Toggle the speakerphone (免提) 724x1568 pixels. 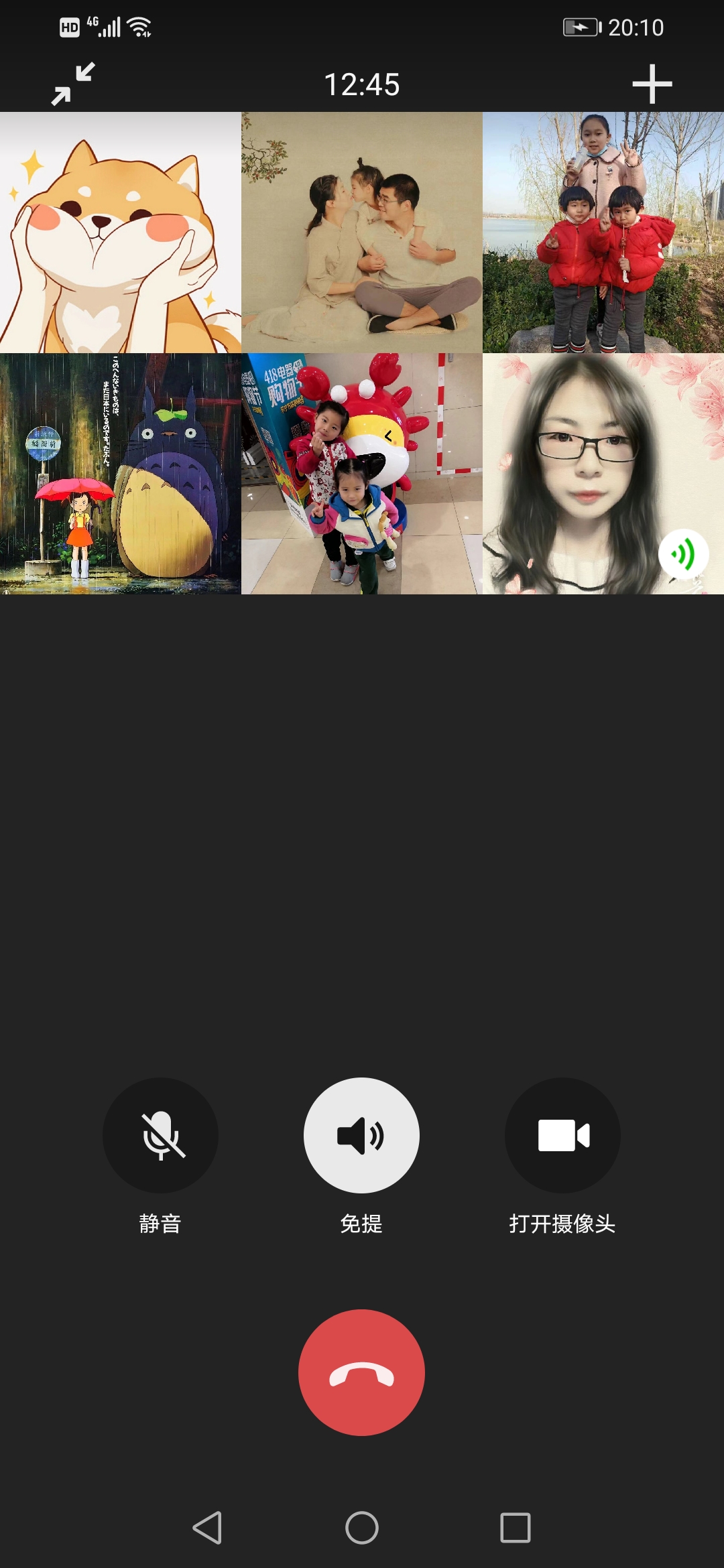click(361, 1135)
